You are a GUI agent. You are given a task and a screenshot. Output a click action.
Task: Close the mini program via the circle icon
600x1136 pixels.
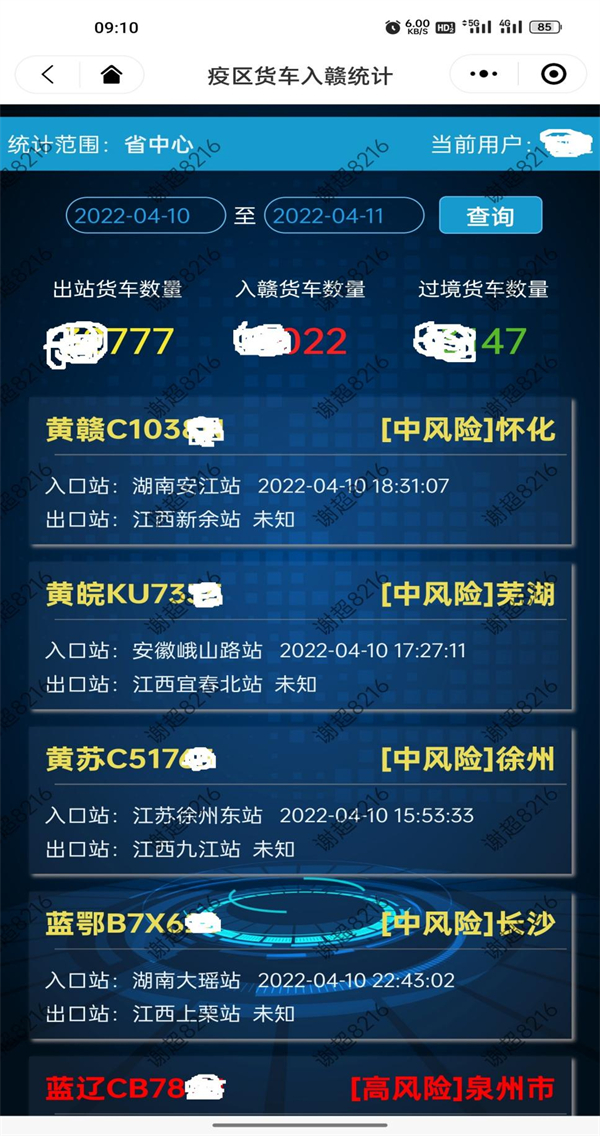coord(552,75)
